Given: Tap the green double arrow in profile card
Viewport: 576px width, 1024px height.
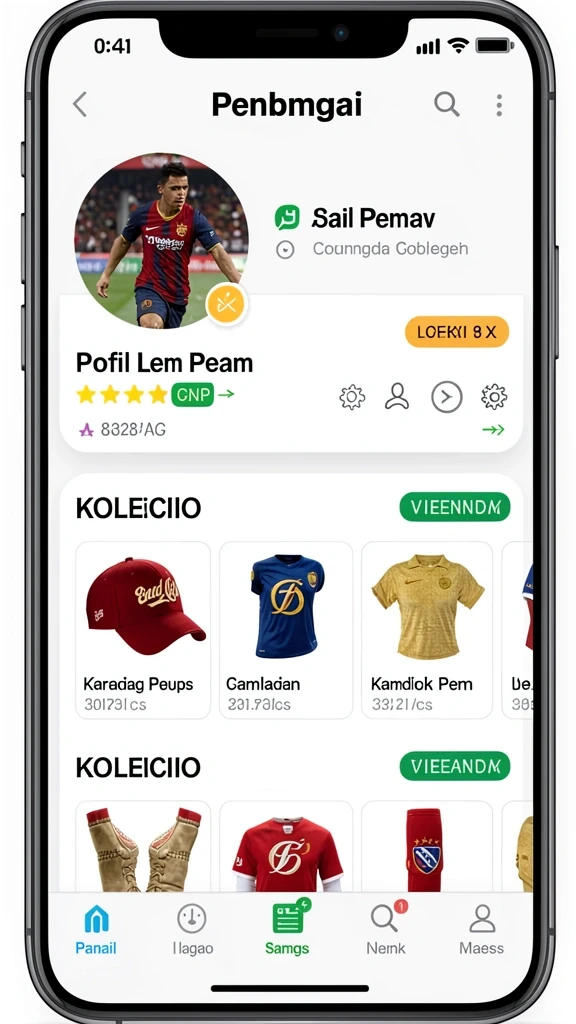Looking at the screenshot, I should (x=493, y=429).
